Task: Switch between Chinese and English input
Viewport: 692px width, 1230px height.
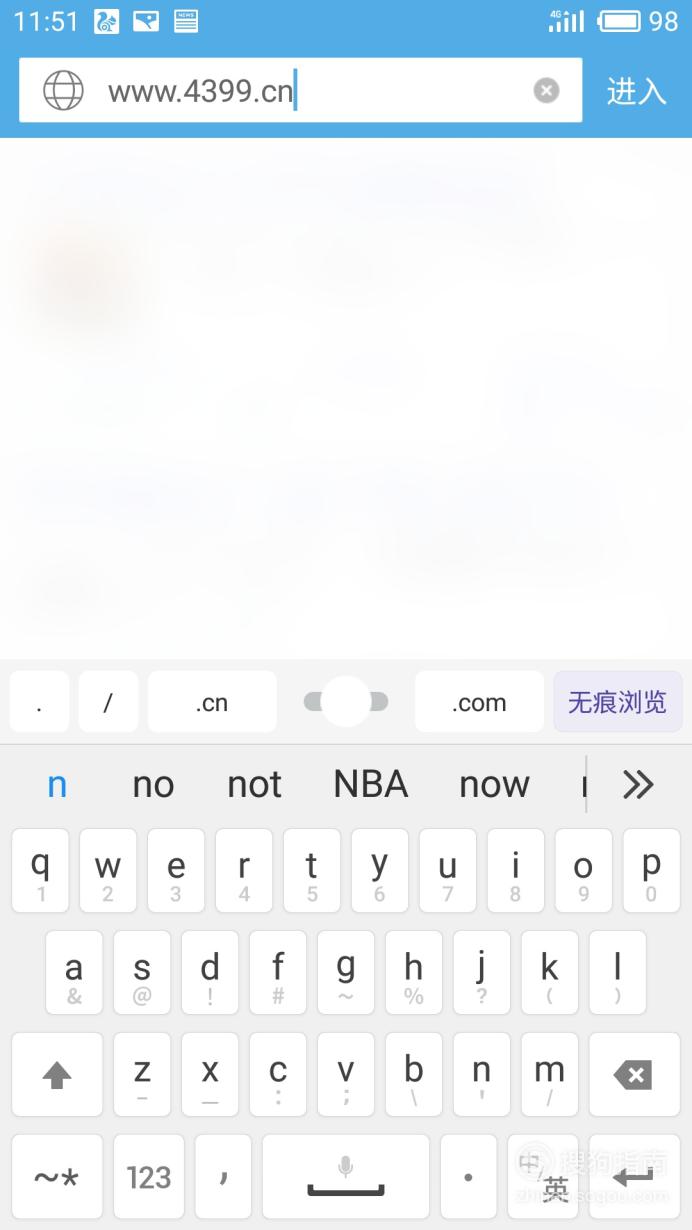Action: click(x=543, y=1177)
